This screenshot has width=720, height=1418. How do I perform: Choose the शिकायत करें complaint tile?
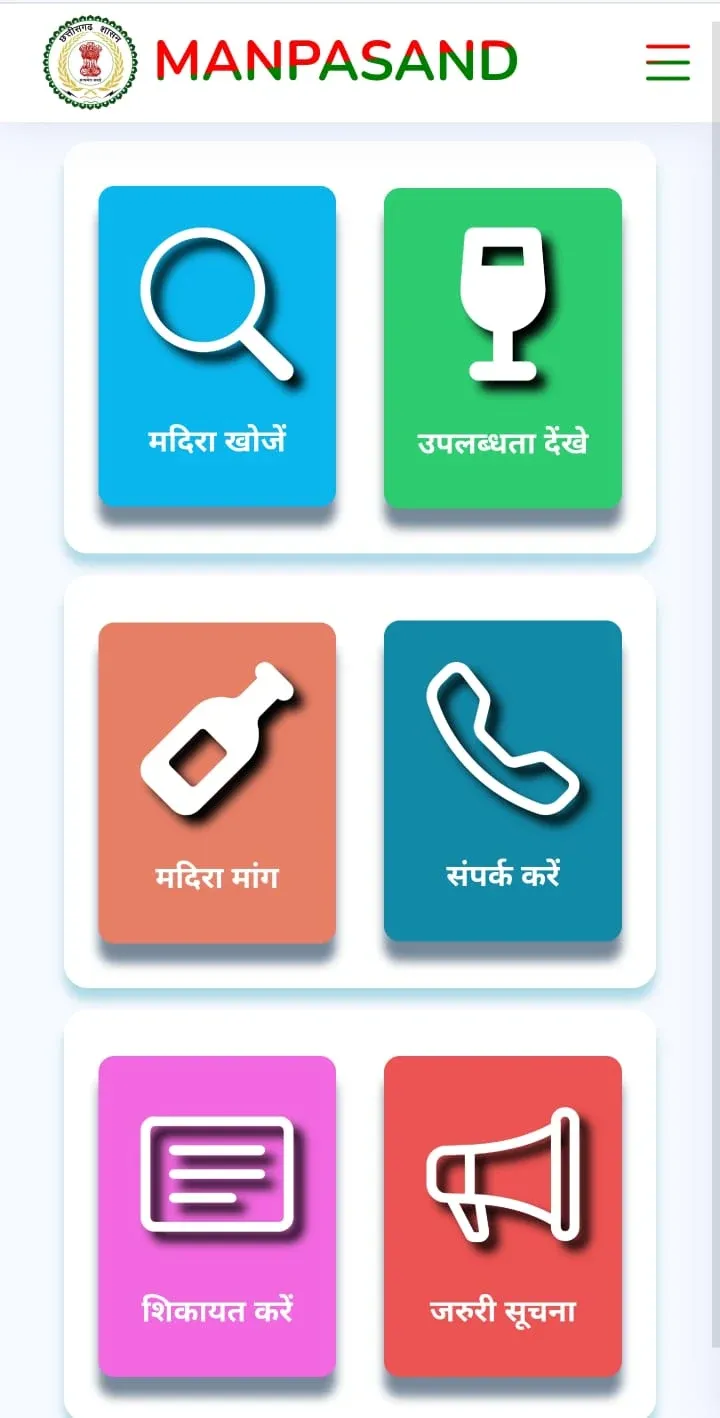point(217,1216)
